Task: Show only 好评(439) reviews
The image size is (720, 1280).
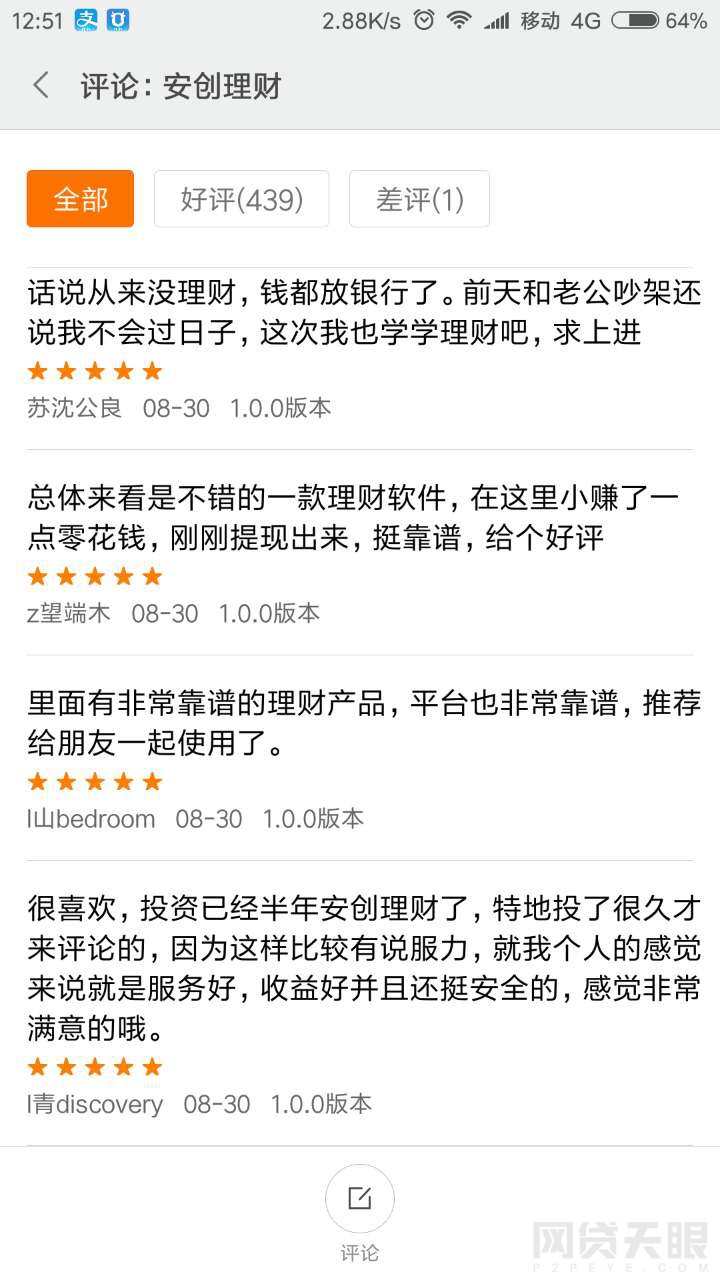Action: (242, 199)
